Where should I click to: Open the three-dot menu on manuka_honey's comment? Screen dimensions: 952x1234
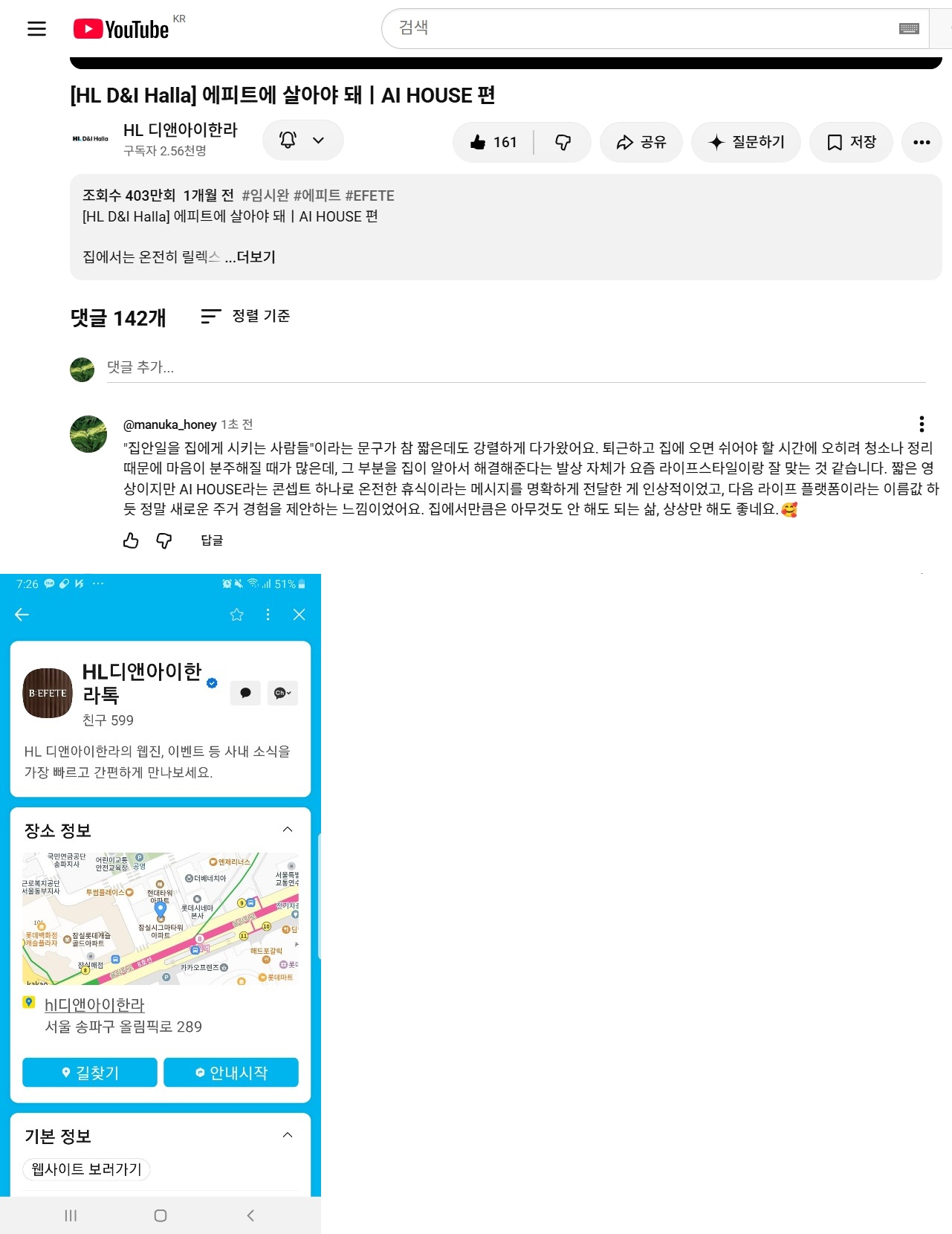922,424
